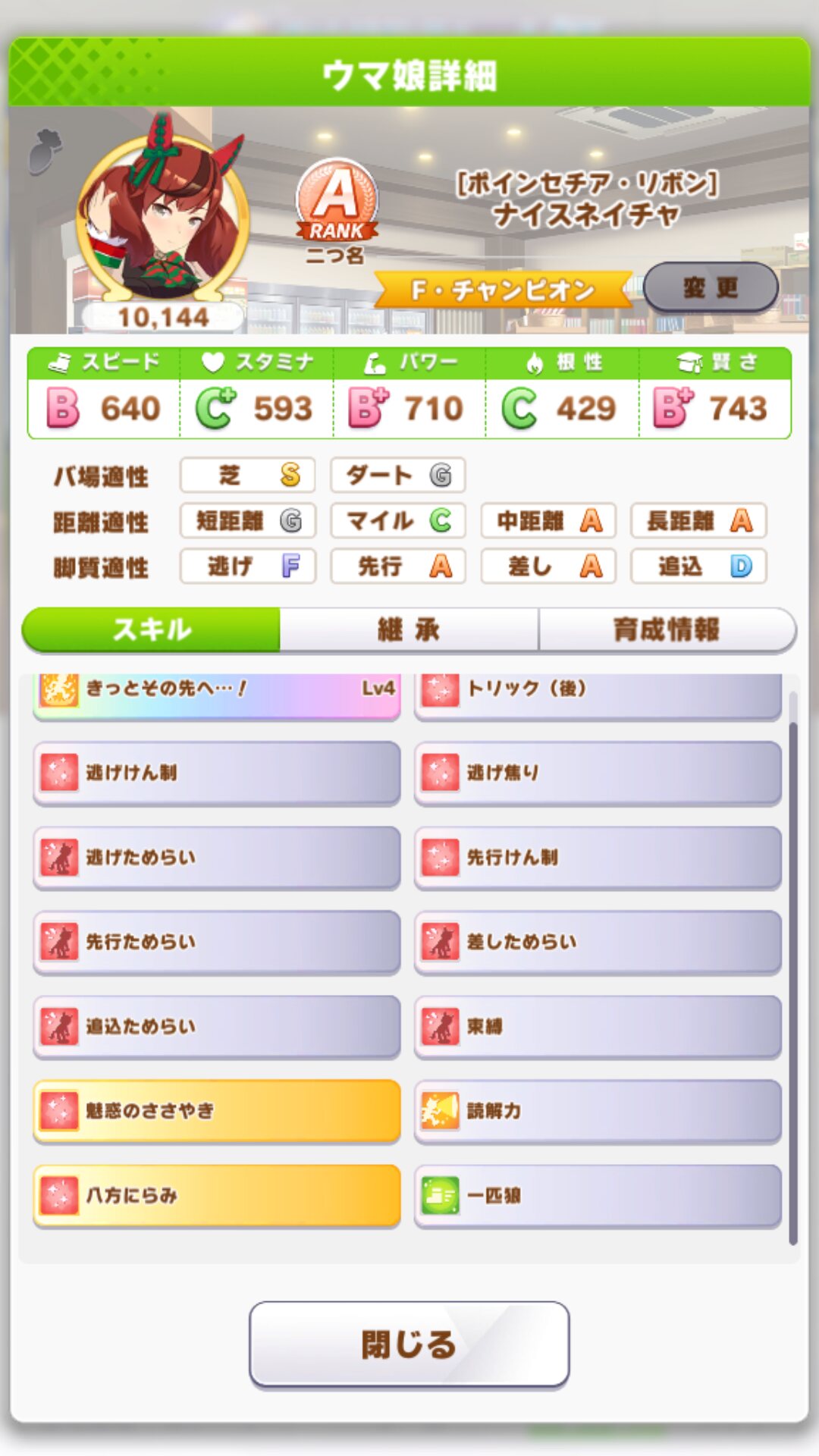Viewport: 819px width, 1456px height.
Task: Tap the 変更 button to change title
Action: click(711, 287)
